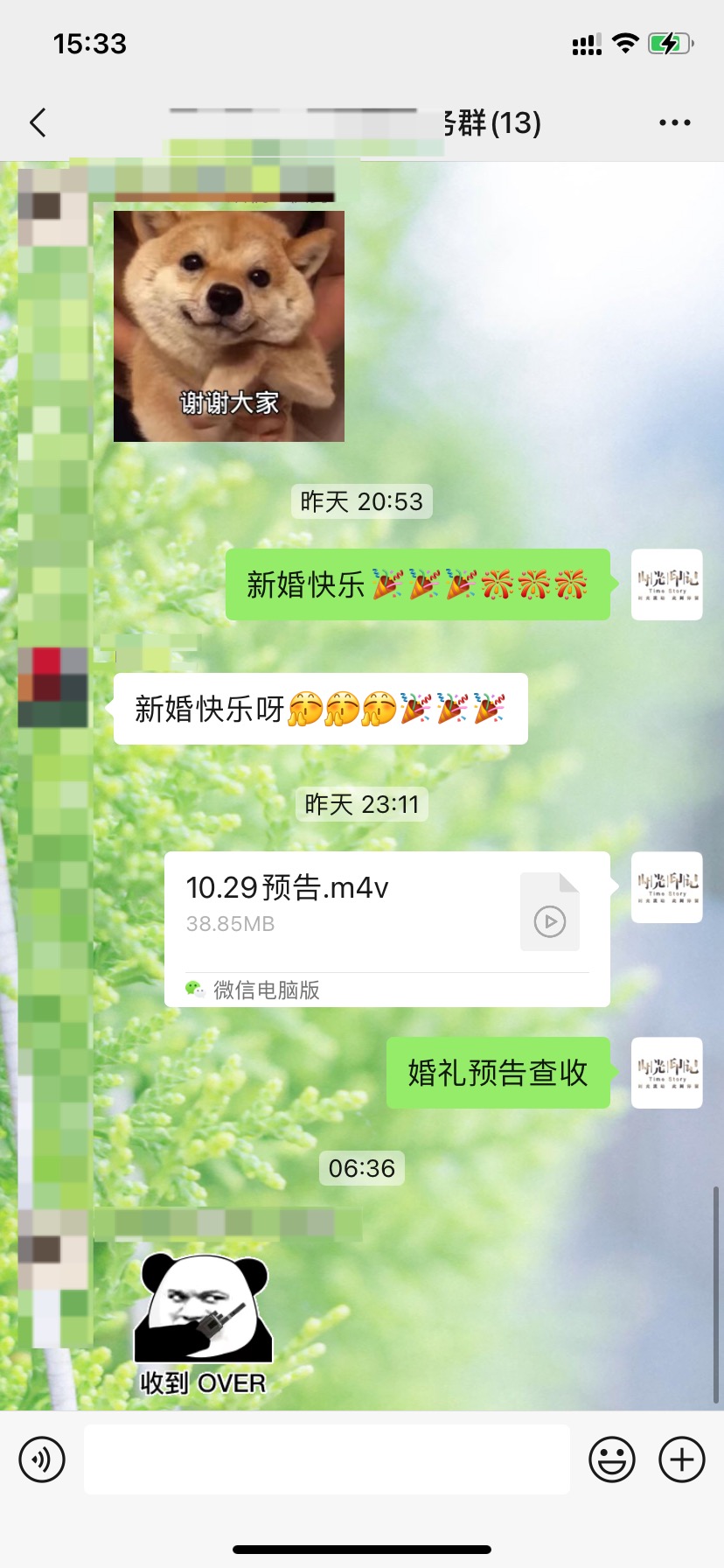
Task: Open the 10.29预告.m4v file message
Action: [387, 929]
